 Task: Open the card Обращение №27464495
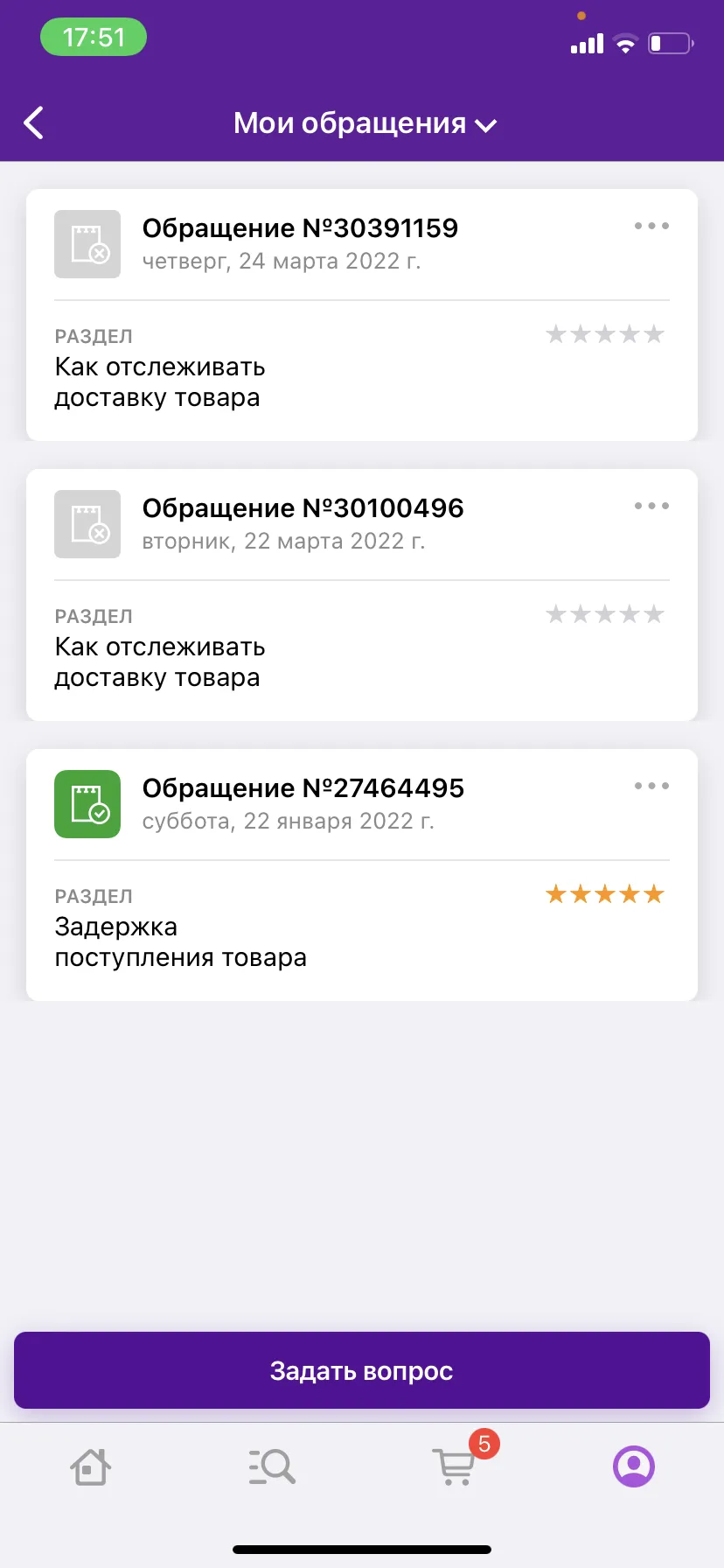[x=362, y=875]
